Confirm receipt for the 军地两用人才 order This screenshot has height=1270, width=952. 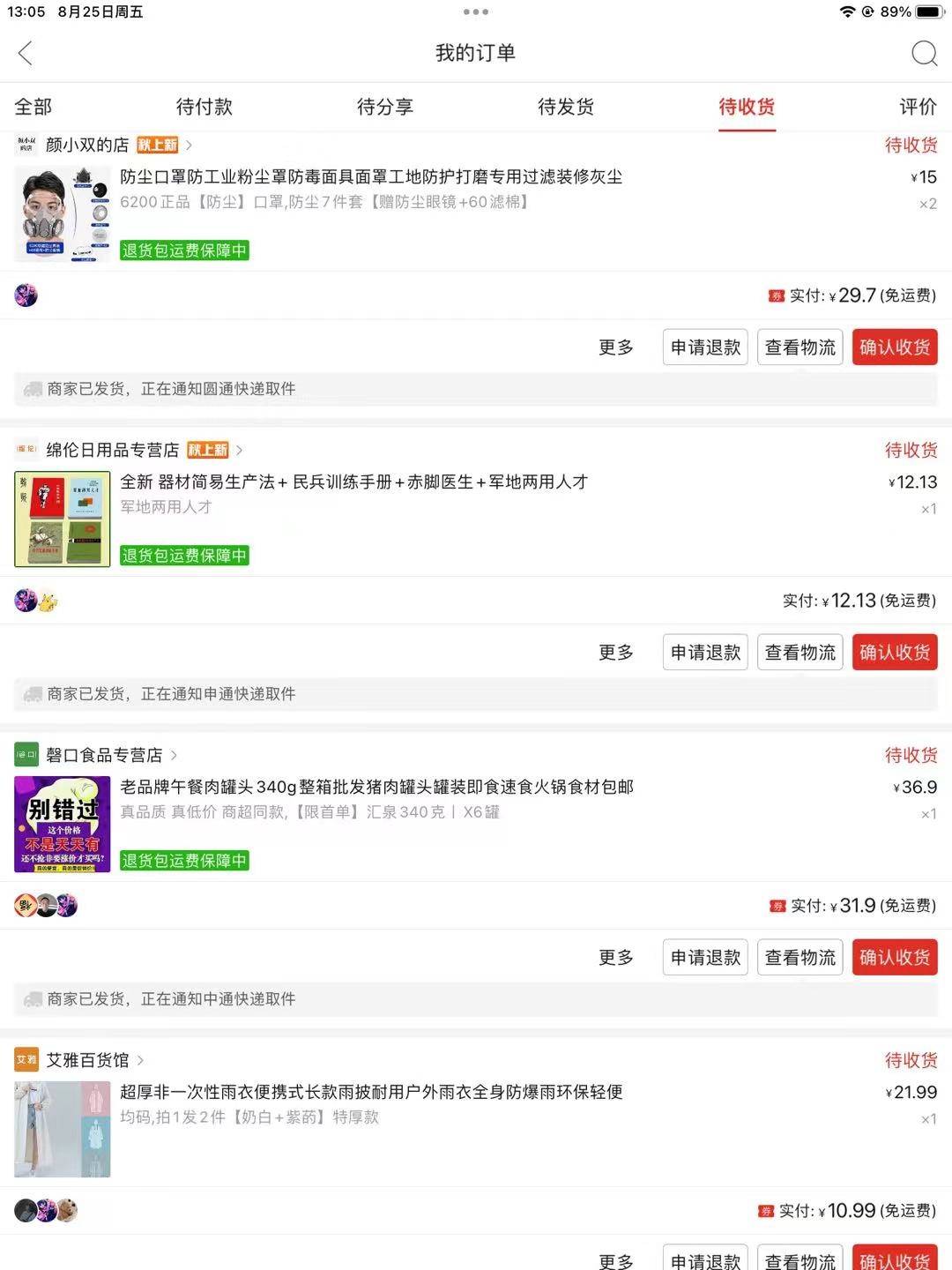(x=894, y=652)
